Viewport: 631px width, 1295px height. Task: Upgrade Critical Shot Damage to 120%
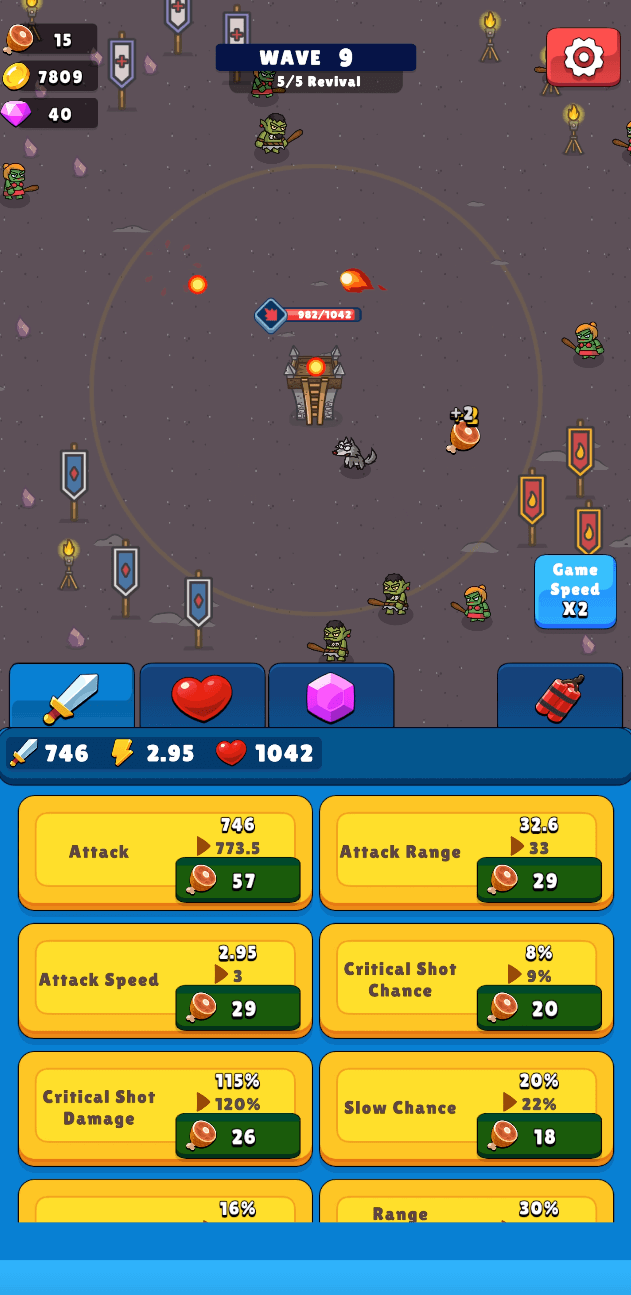[238, 1136]
